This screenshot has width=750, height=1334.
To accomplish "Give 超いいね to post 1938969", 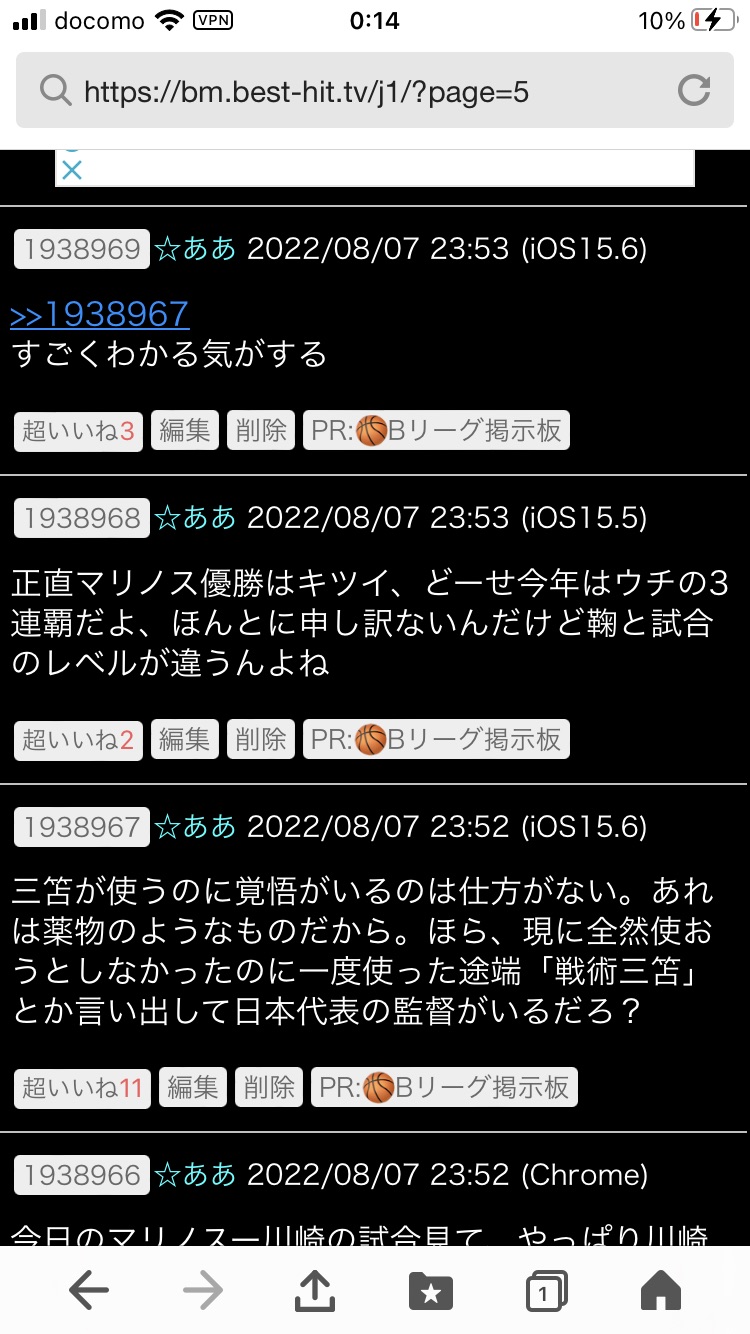I will click(x=78, y=431).
